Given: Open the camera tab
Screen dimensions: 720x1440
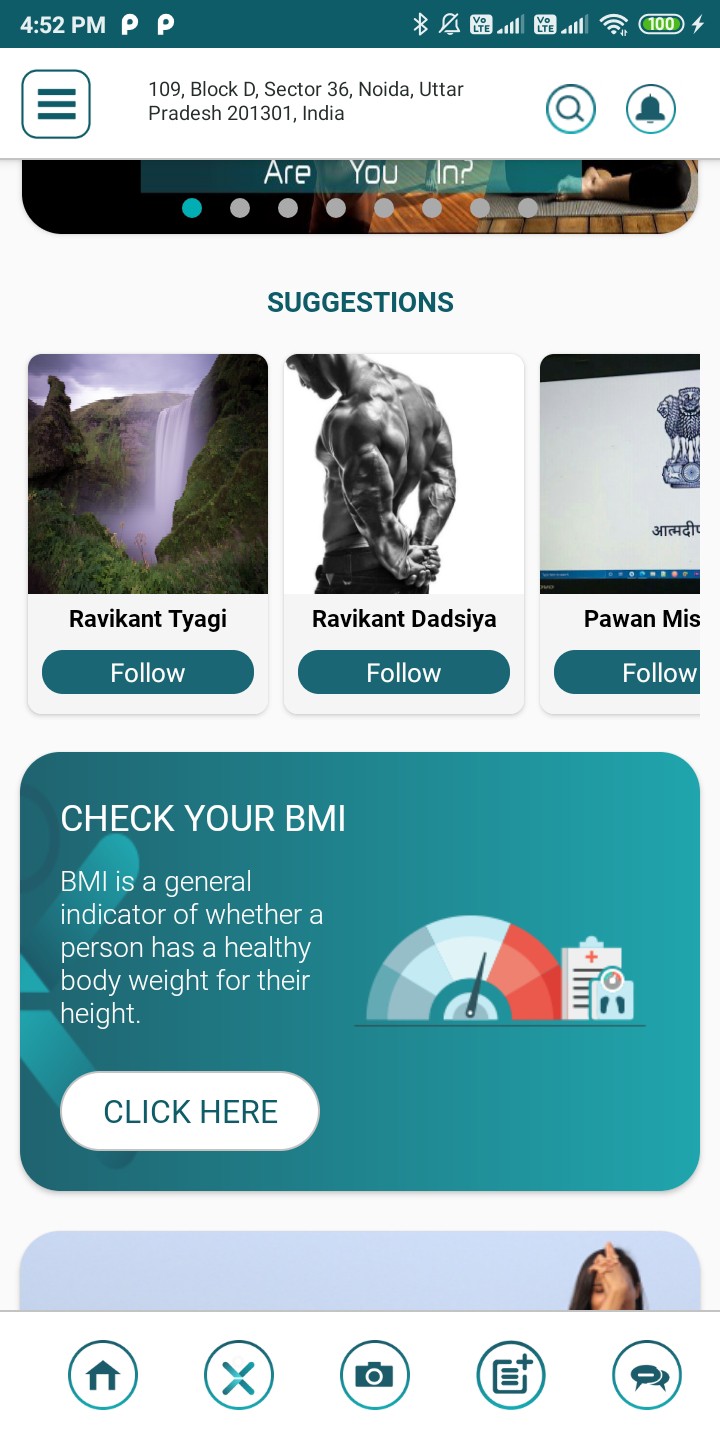Looking at the screenshot, I should 375,1376.
